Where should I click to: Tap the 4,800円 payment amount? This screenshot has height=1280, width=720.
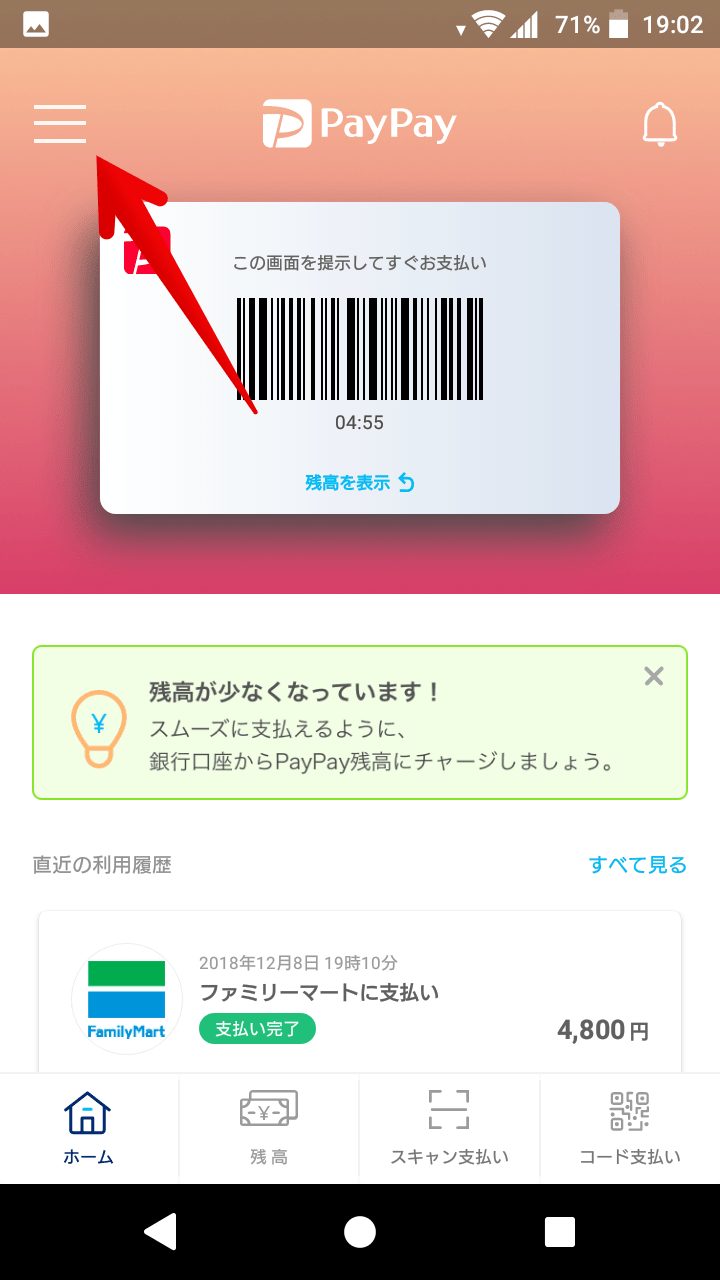coord(601,1028)
